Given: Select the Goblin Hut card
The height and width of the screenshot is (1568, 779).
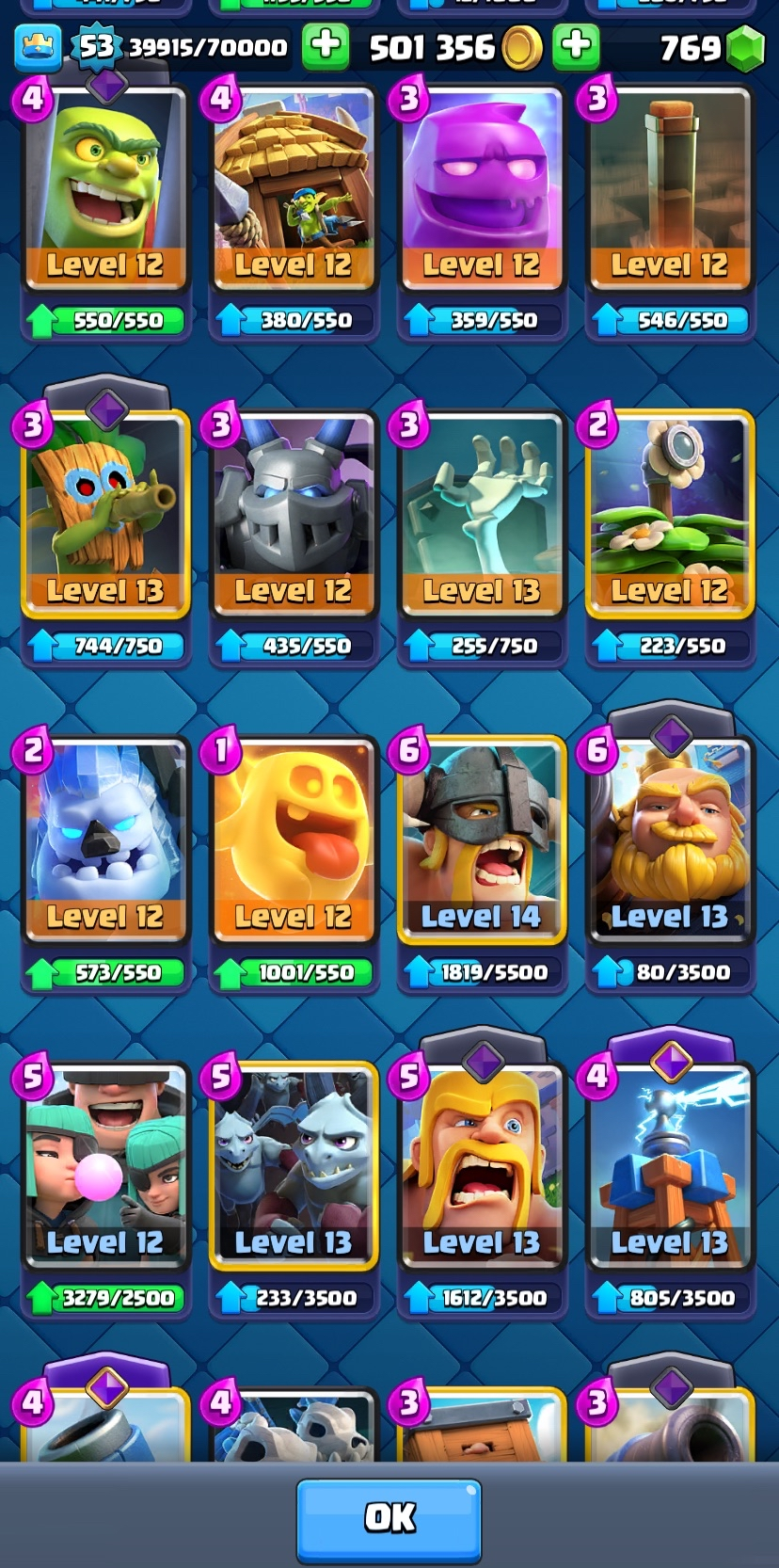Looking at the screenshot, I should click(x=293, y=188).
